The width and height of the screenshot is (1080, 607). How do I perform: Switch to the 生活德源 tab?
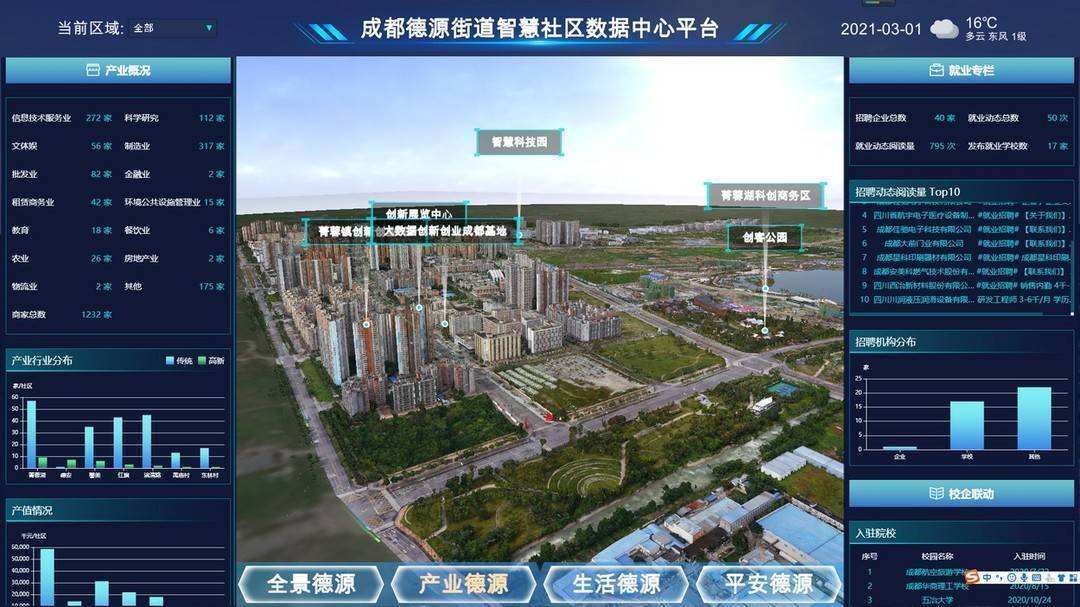pyautogui.click(x=616, y=584)
